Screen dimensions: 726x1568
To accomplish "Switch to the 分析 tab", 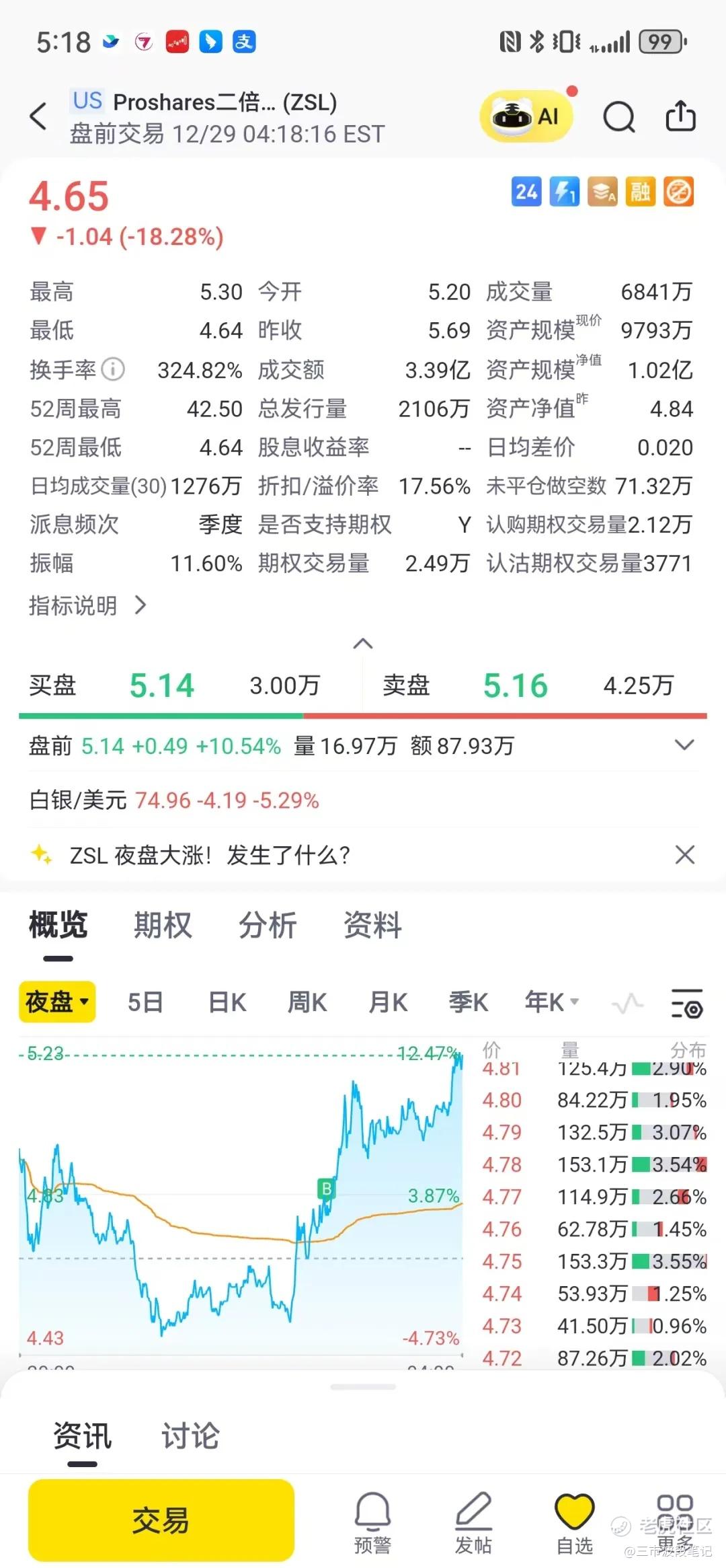I will [x=268, y=925].
